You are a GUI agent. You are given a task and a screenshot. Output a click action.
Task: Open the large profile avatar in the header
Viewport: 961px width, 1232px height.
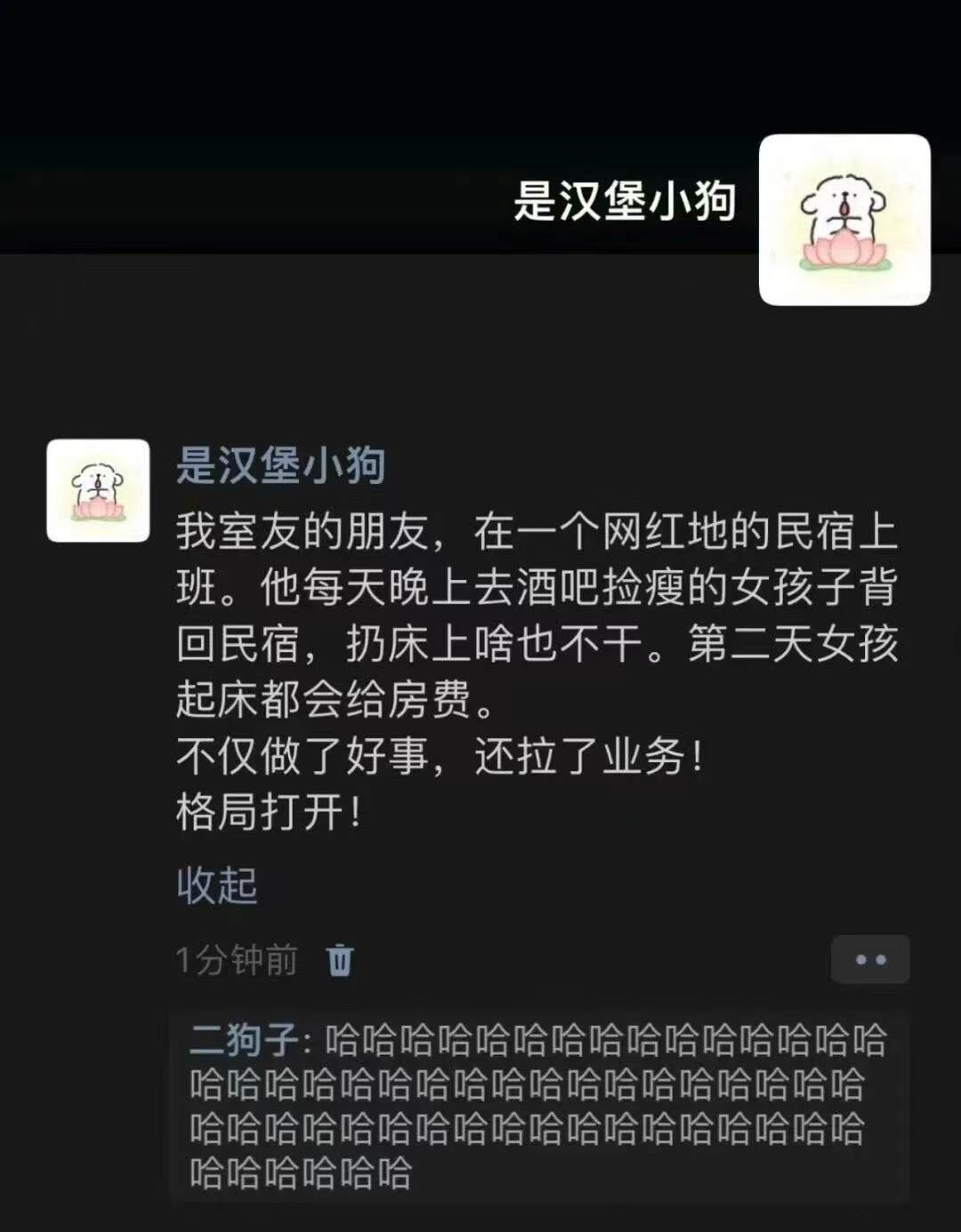coord(844,220)
